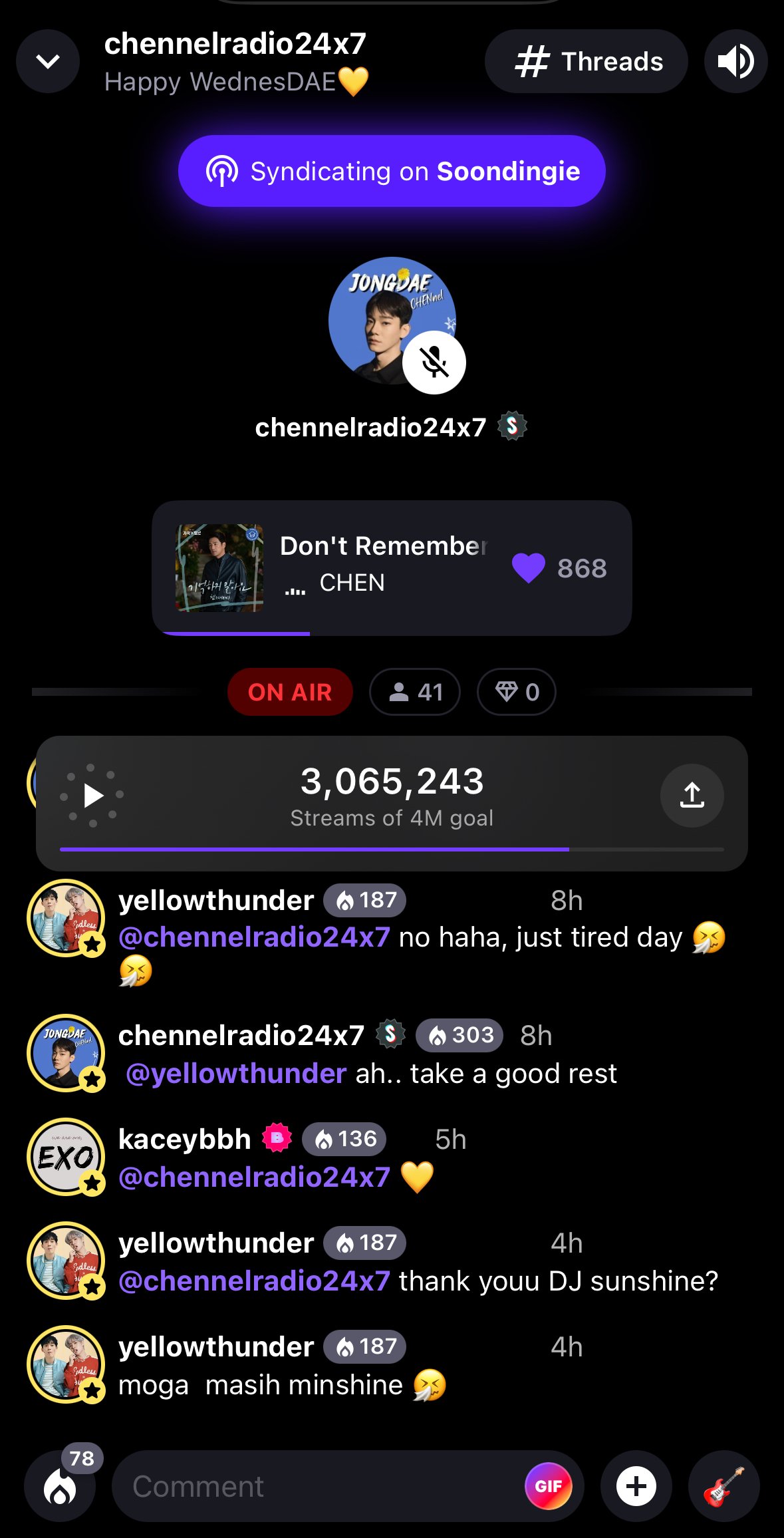Tap the plus add button
Image resolution: width=784 pixels, height=1538 pixels.
[x=636, y=1486]
